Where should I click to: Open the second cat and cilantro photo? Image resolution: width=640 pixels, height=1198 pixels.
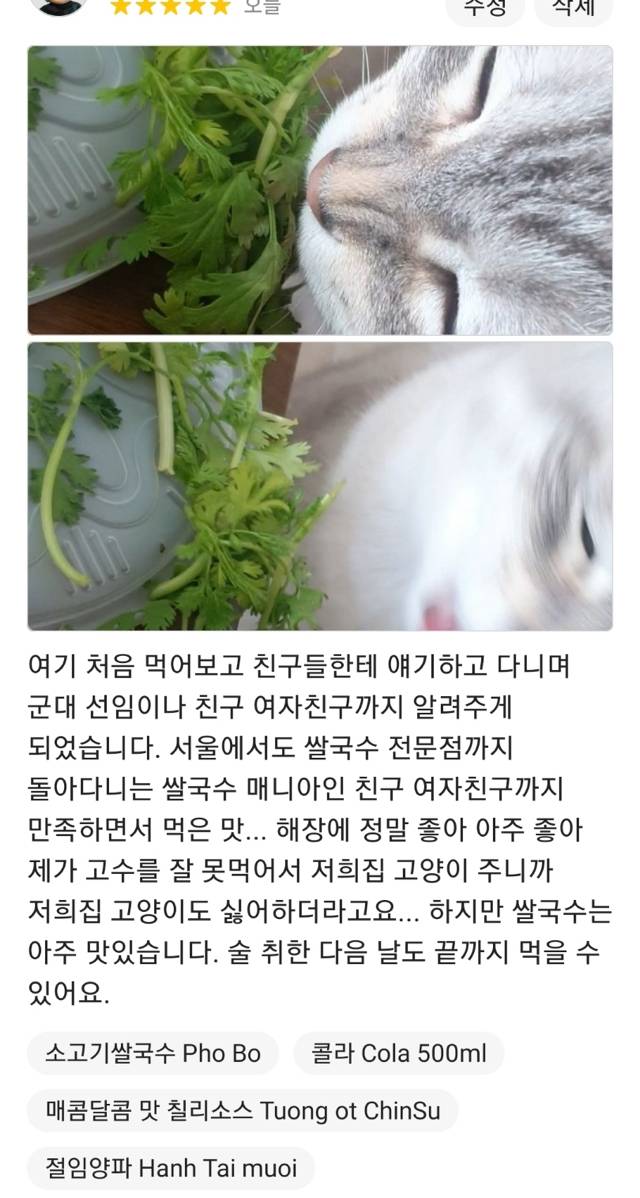(320, 486)
